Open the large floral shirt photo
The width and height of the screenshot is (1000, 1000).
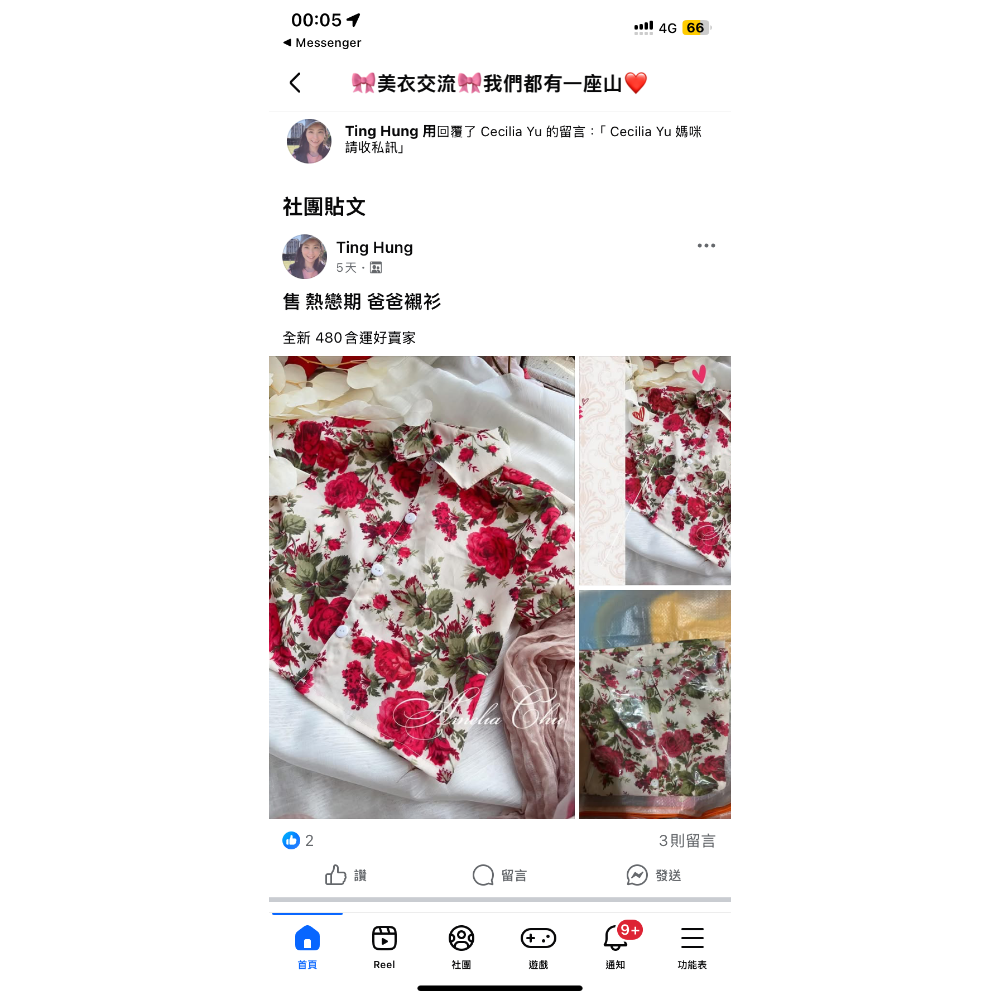(421, 587)
